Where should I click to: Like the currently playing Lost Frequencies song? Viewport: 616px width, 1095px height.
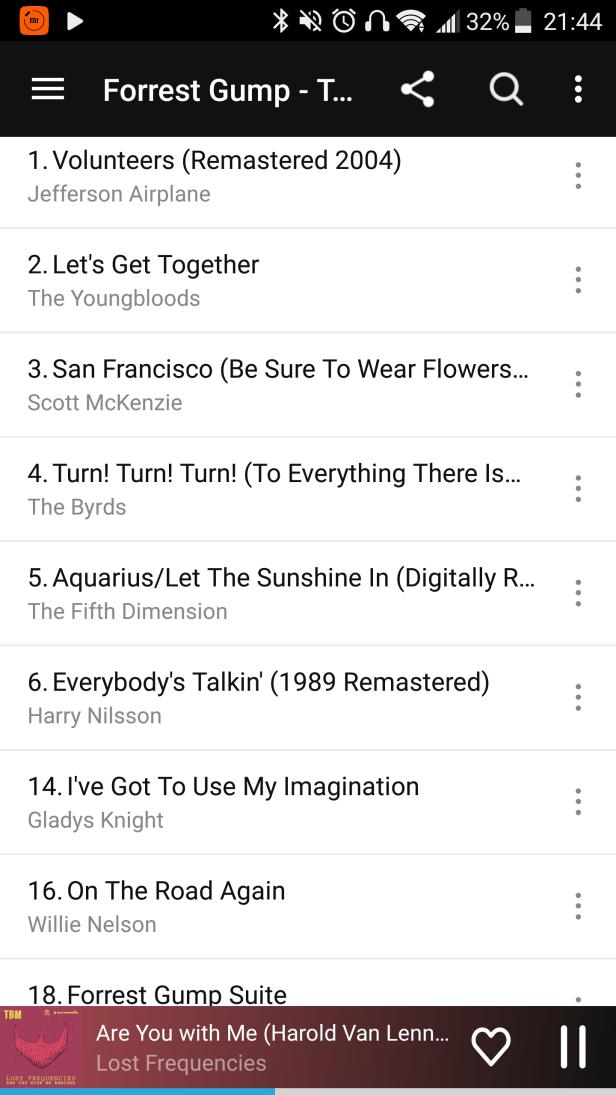coord(491,1047)
